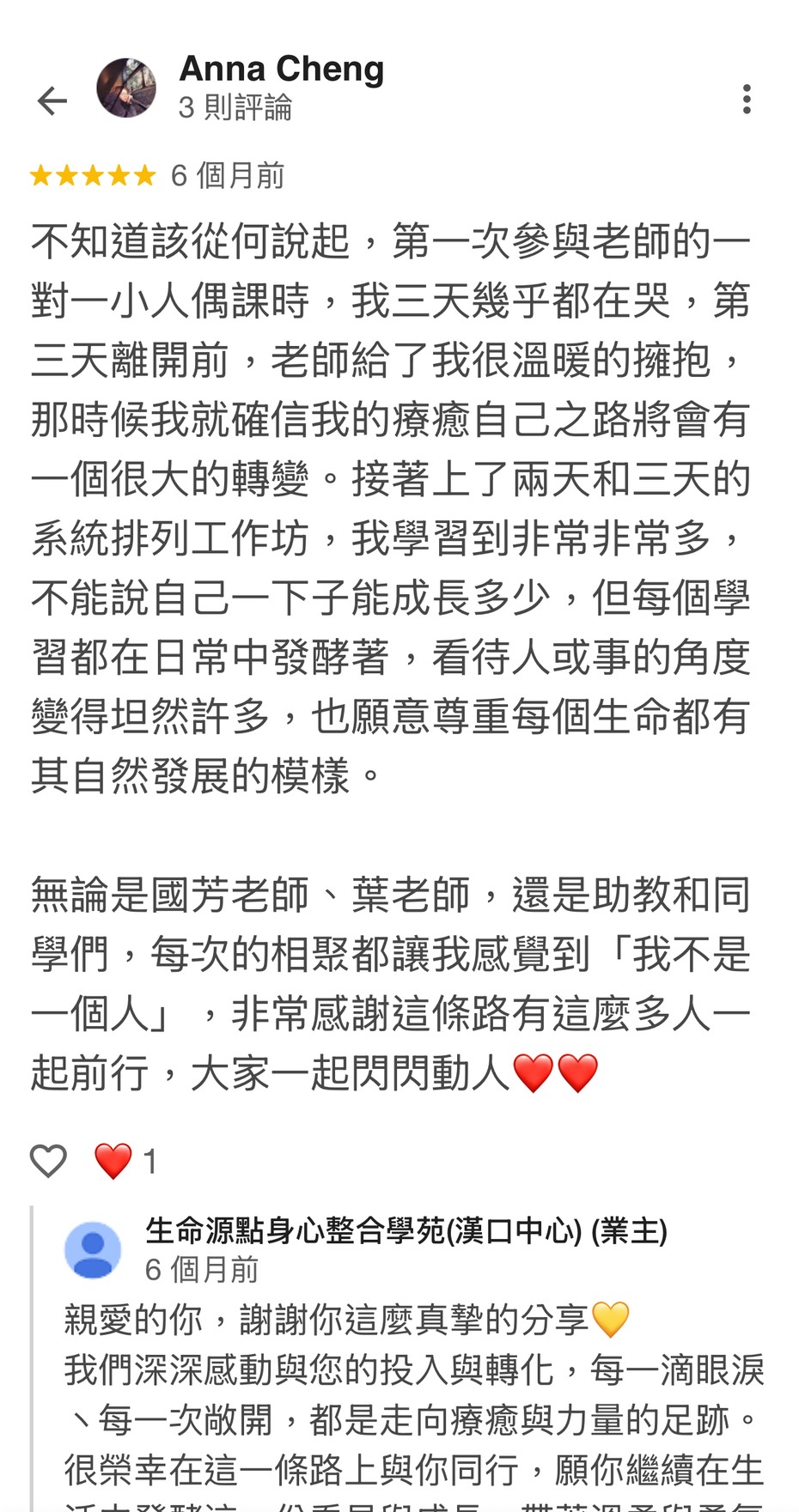Open Anna Cheng's profile picture

(126, 88)
